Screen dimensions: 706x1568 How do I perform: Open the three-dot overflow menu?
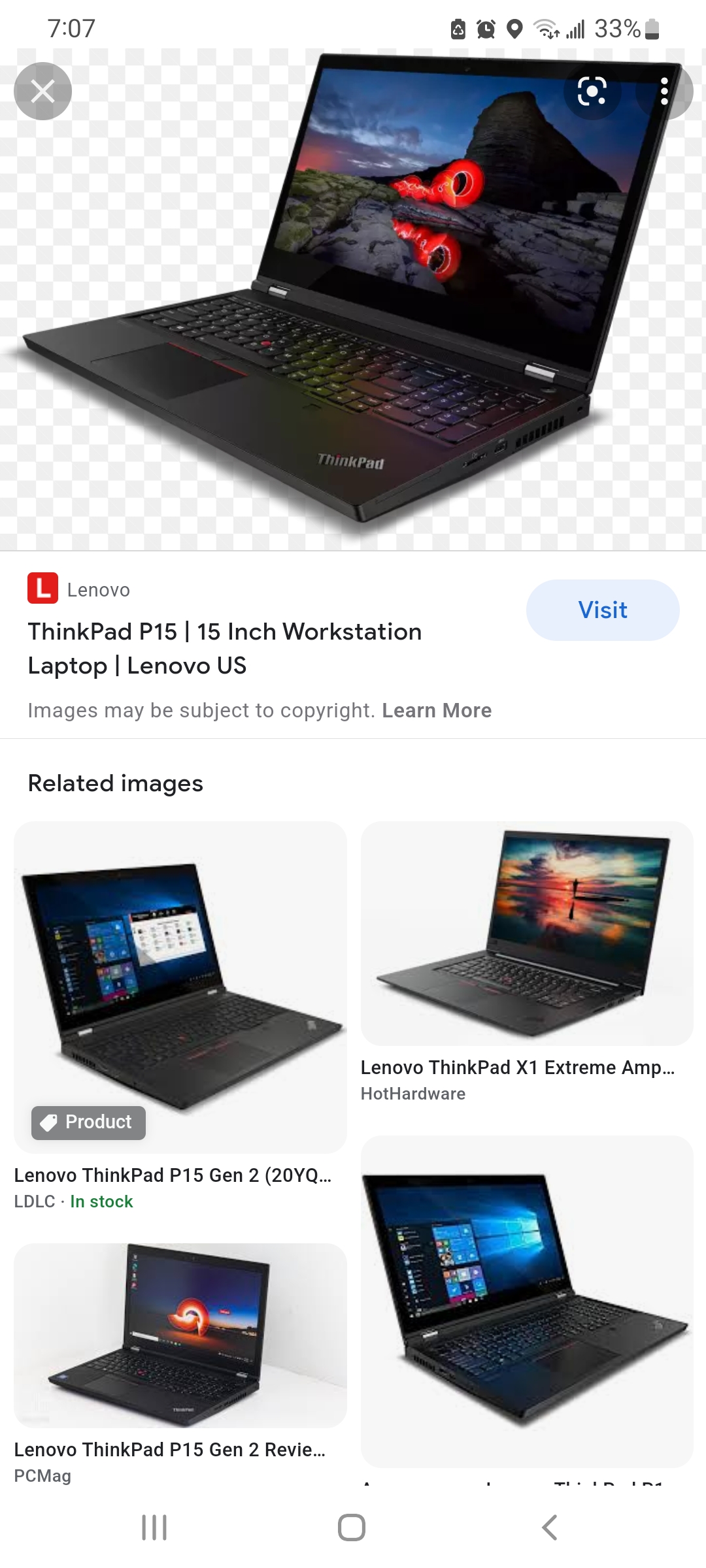[x=664, y=91]
